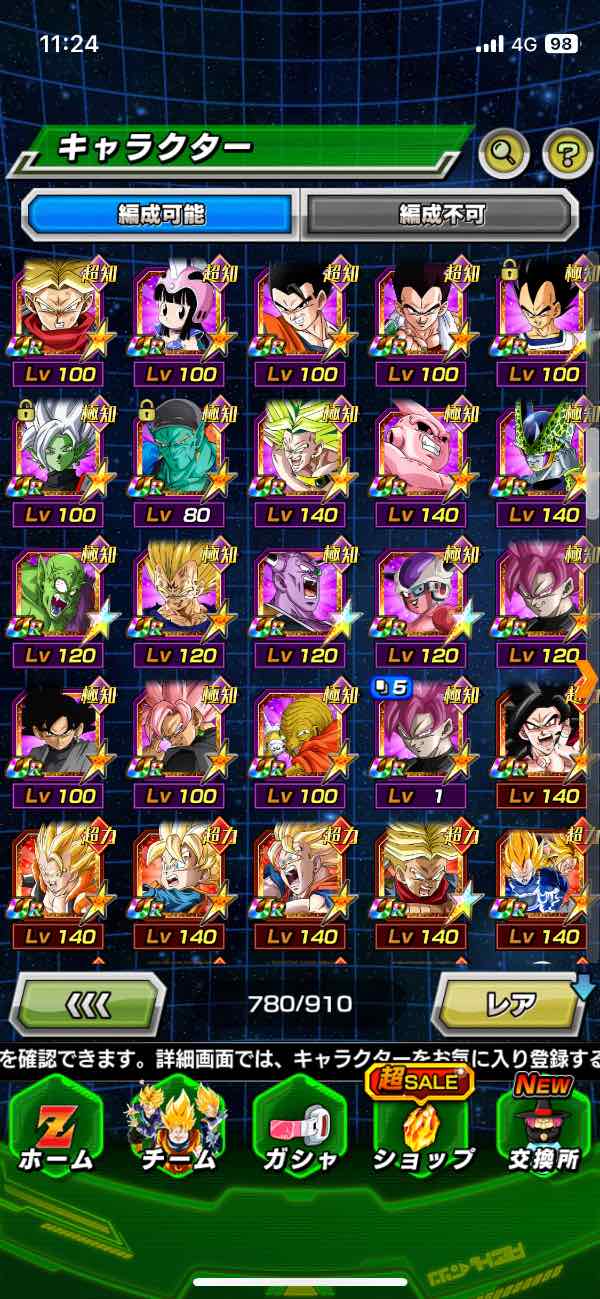The image size is (600, 1299).
Task: Open the magnifier search icon
Action: [504, 153]
